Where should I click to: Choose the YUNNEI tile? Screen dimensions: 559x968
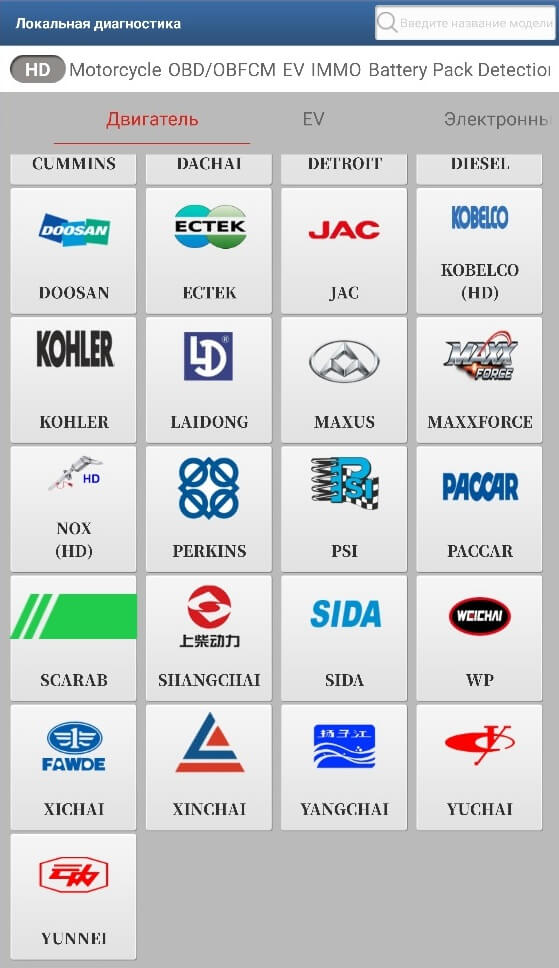coord(74,896)
